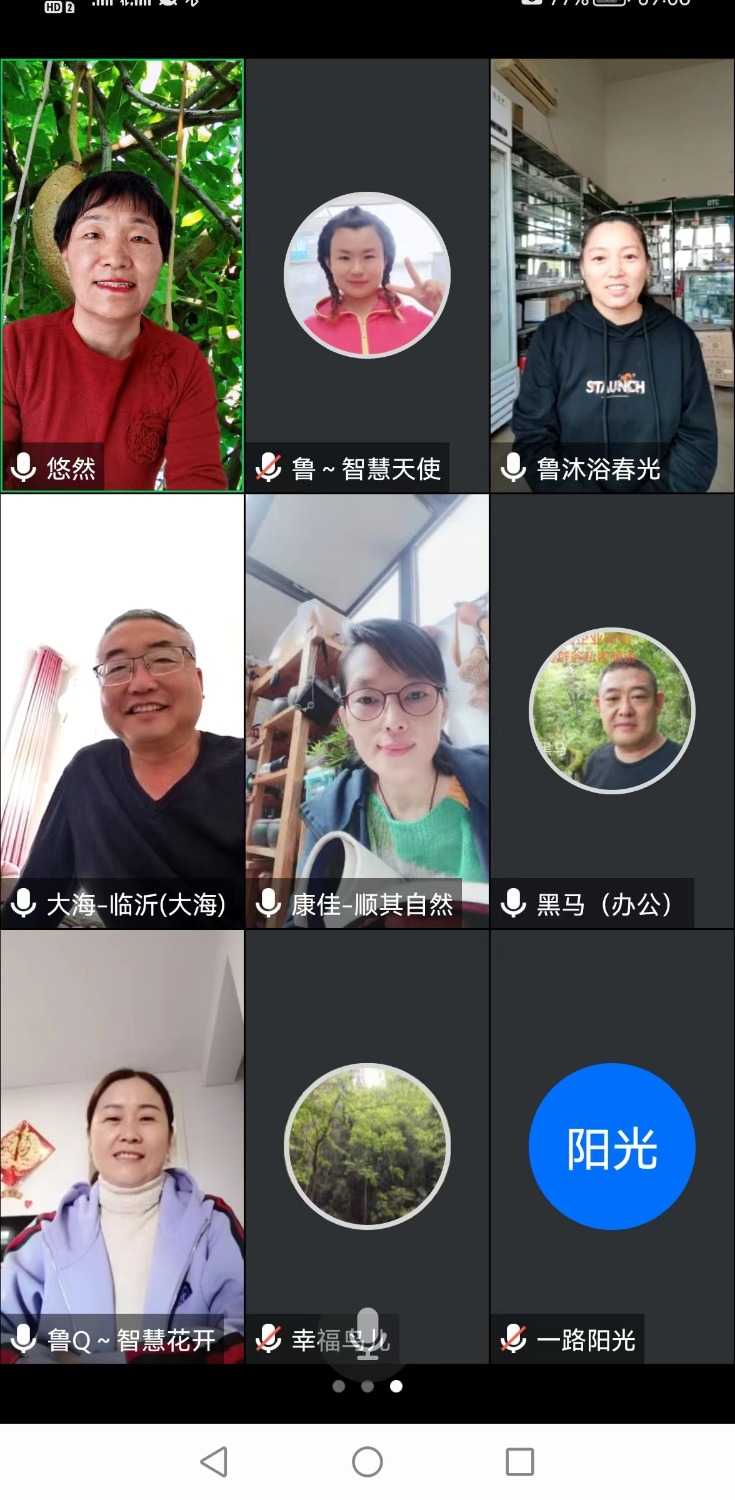Open 黑马's circular profile photo

611,710
